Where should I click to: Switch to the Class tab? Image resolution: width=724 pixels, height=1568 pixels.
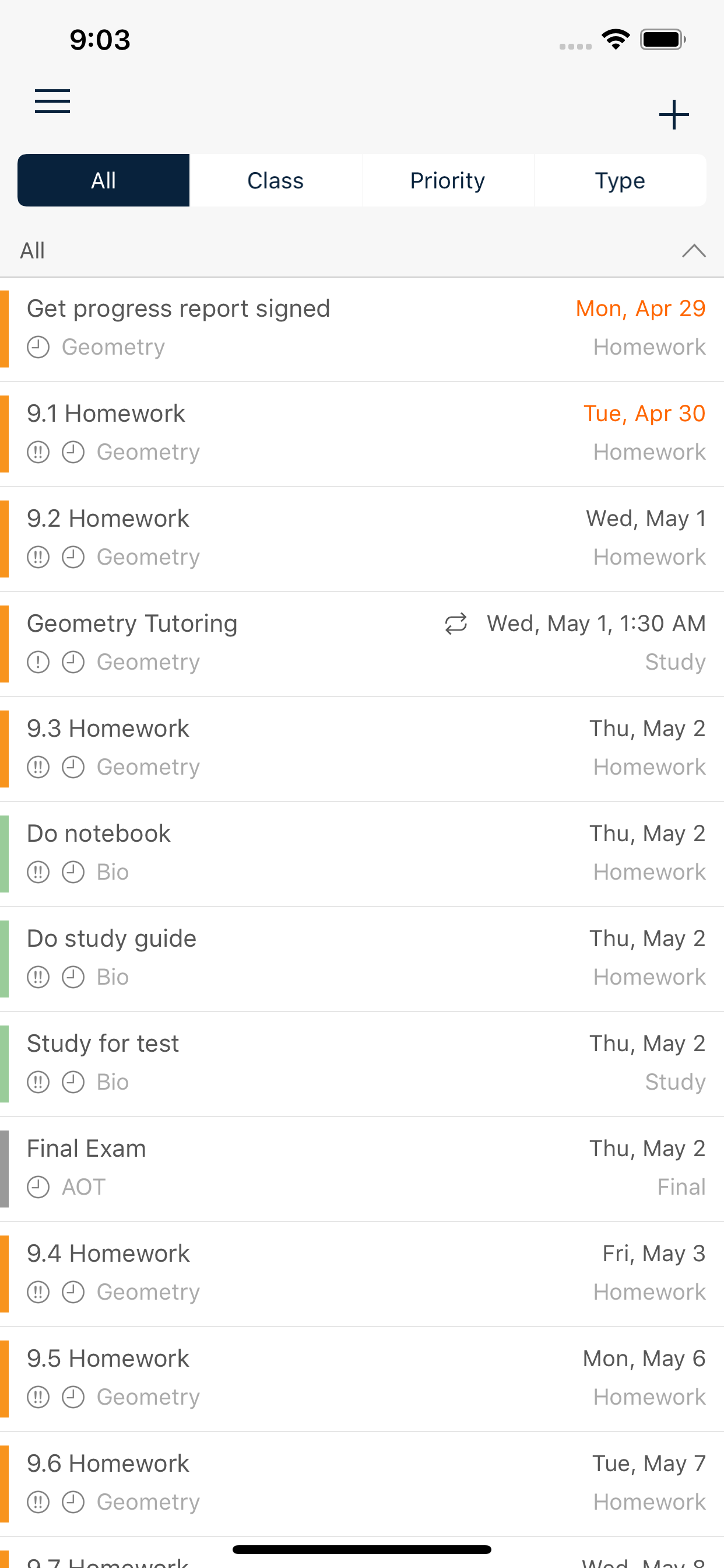[x=276, y=180]
